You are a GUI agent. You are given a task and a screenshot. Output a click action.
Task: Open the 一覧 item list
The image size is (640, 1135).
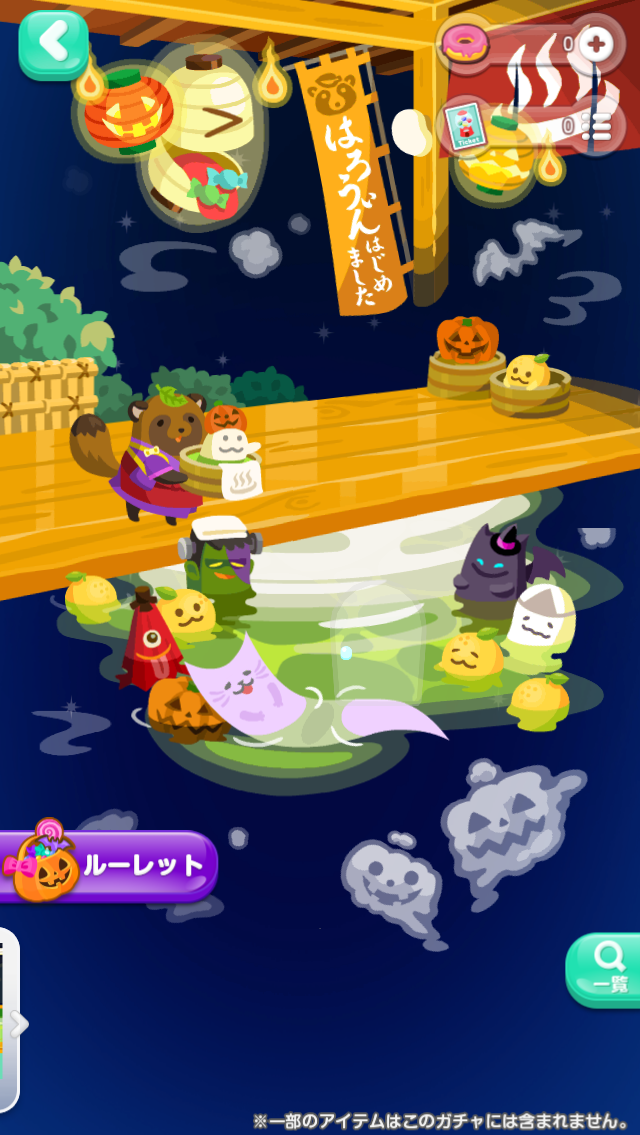tap(604, 969)
